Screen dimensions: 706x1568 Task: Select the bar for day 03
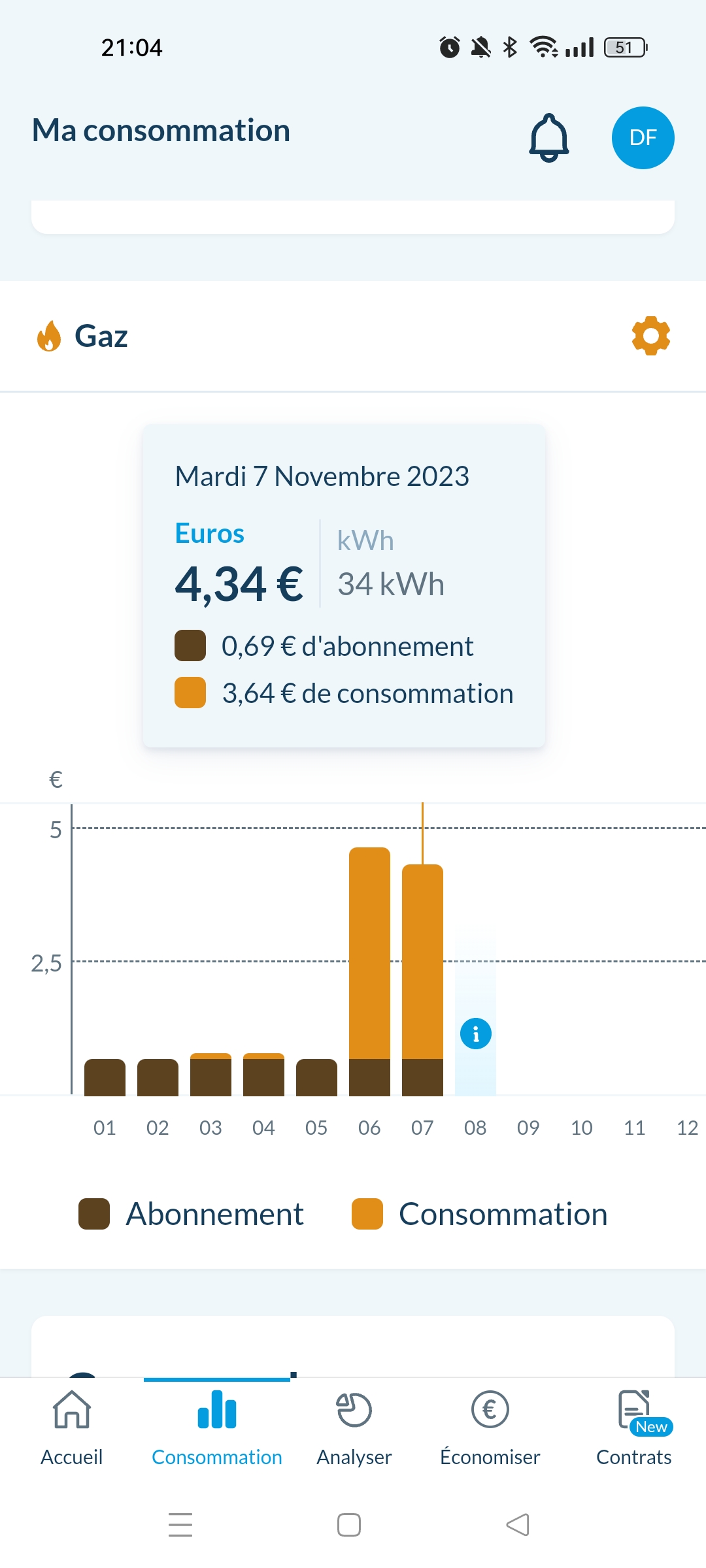(210, 1074)
